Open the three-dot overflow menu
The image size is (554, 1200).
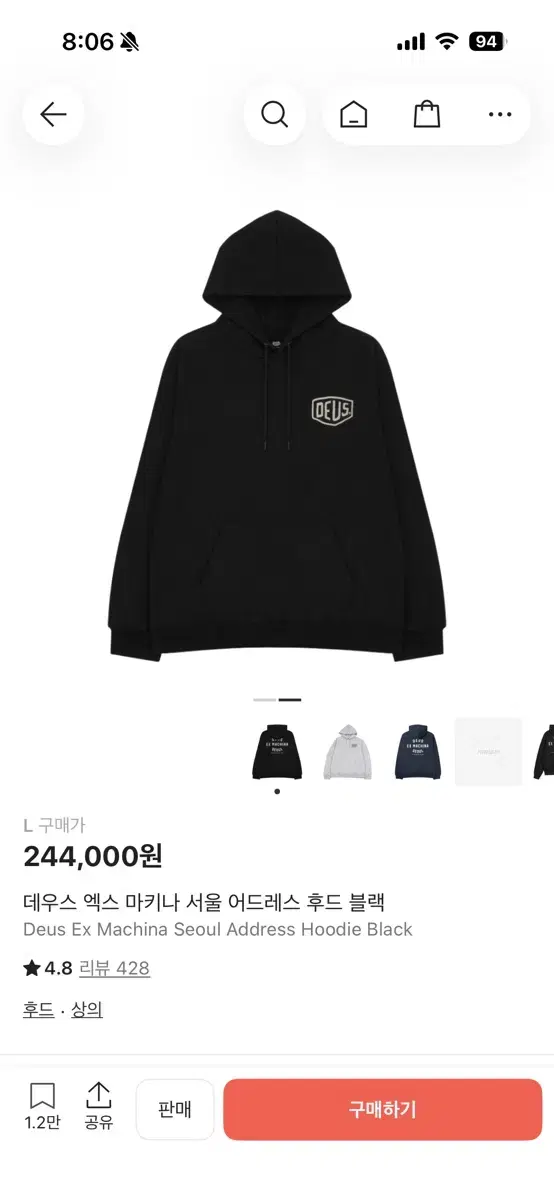tap(500, 115)
